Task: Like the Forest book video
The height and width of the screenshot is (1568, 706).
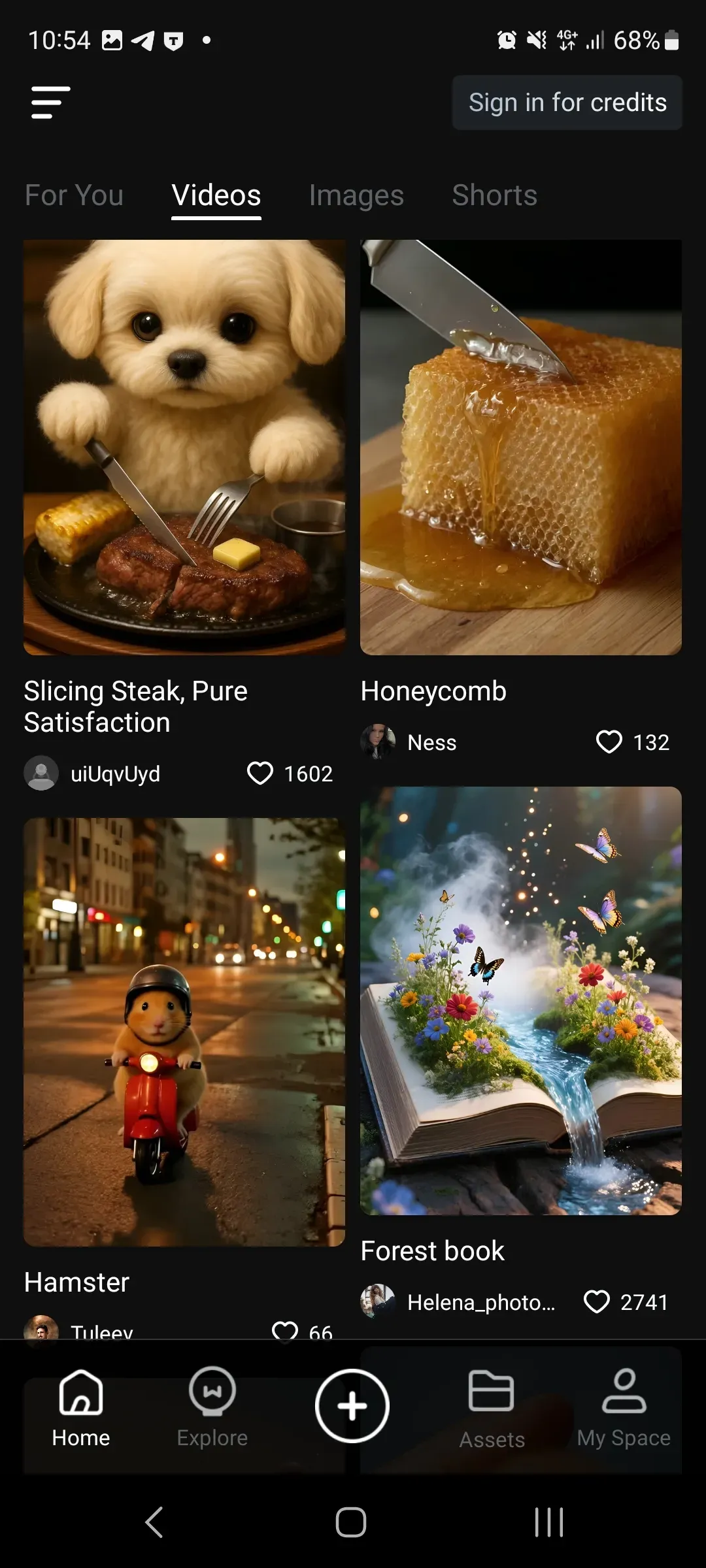Action: pyautogui.click(x=597, y=1302)
